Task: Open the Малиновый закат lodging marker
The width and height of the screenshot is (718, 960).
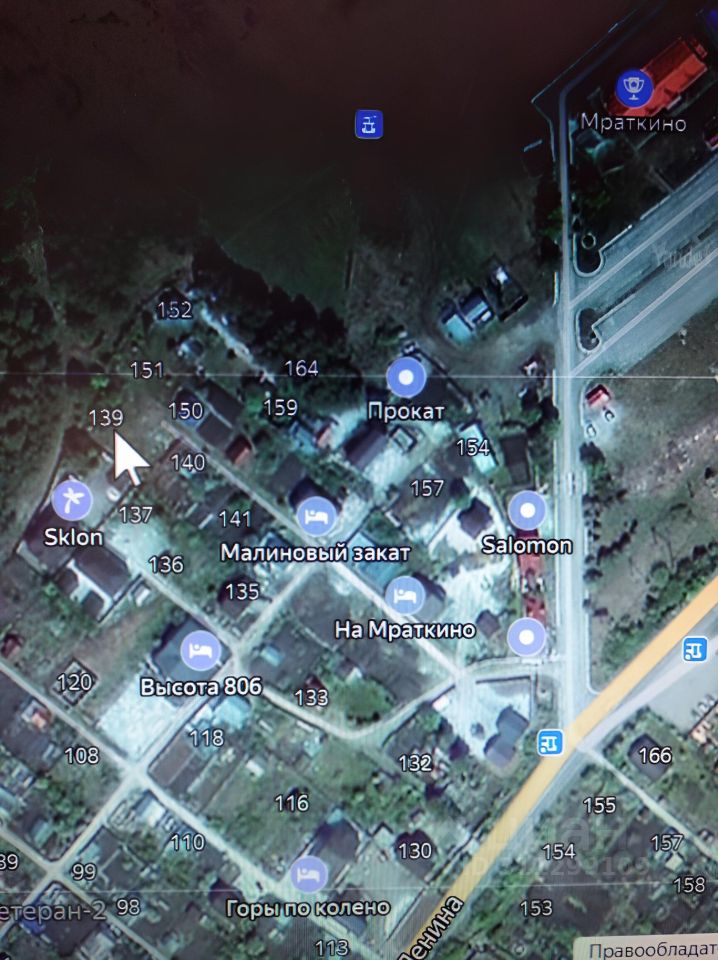Action: 317,516
